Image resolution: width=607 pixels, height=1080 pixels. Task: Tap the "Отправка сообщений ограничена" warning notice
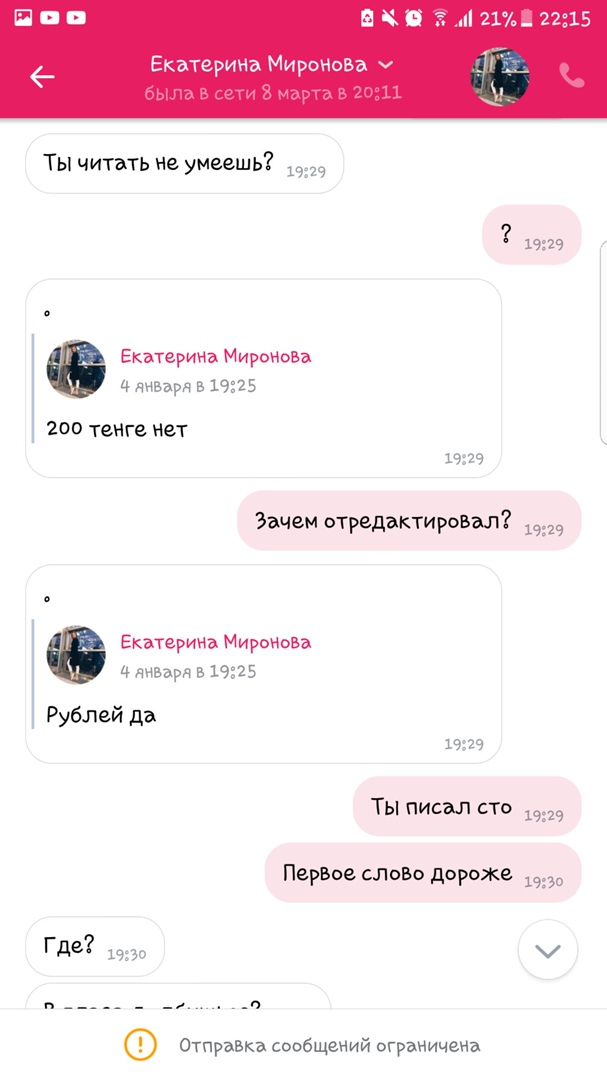pyautogui.click(x=303, y=1045)
